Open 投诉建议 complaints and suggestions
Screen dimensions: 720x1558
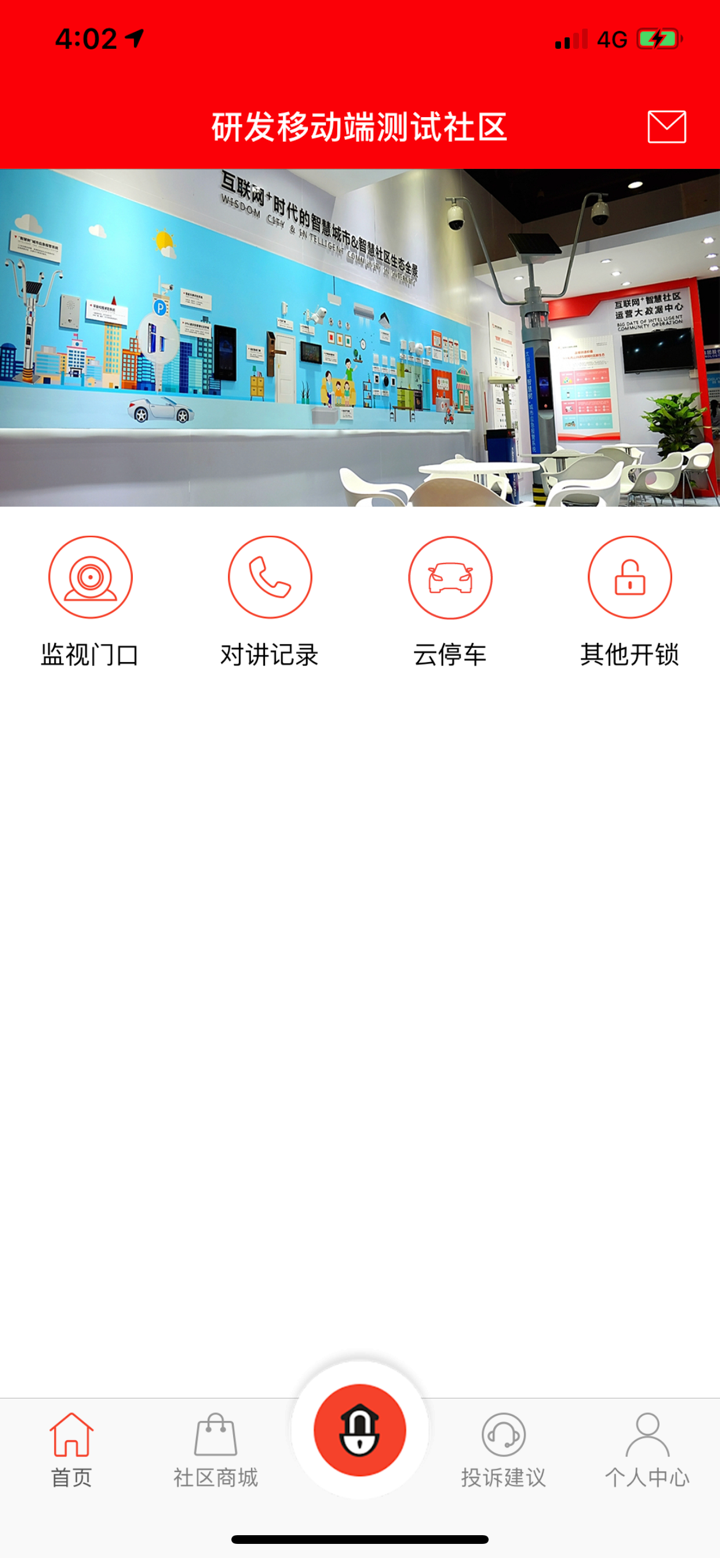[502, 1448]
